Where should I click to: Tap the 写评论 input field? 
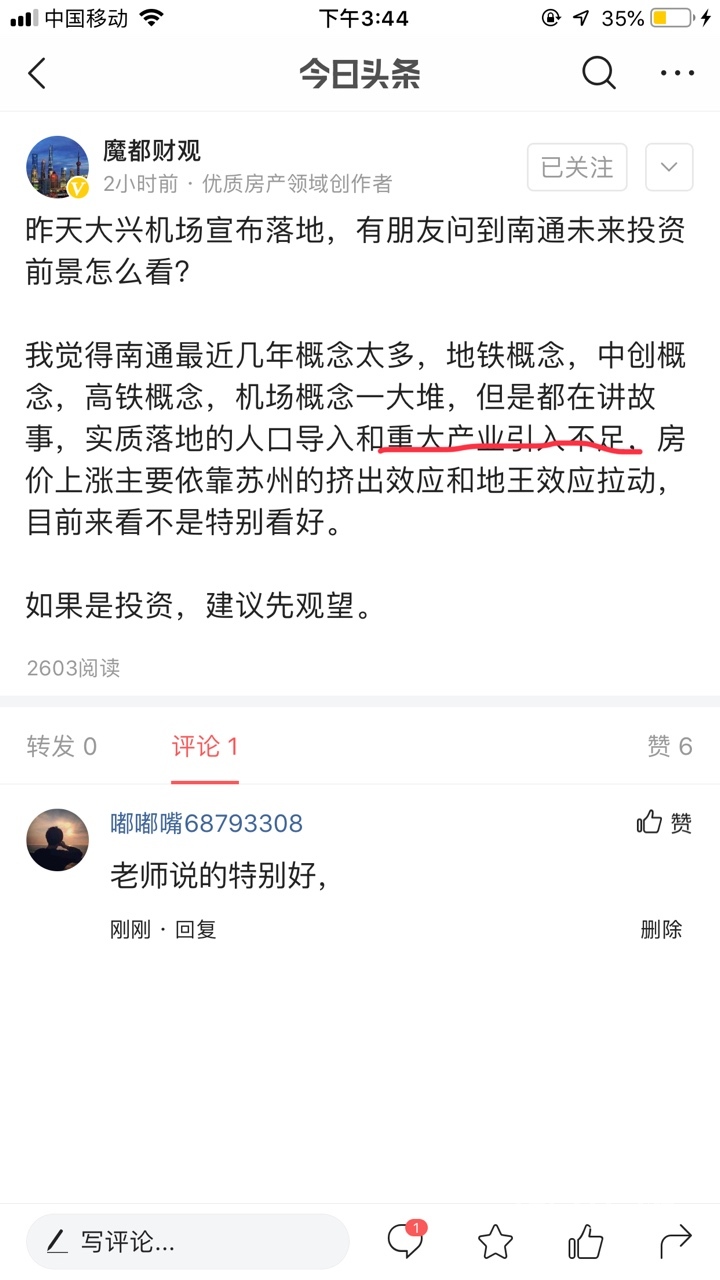tap(188, 1242)
